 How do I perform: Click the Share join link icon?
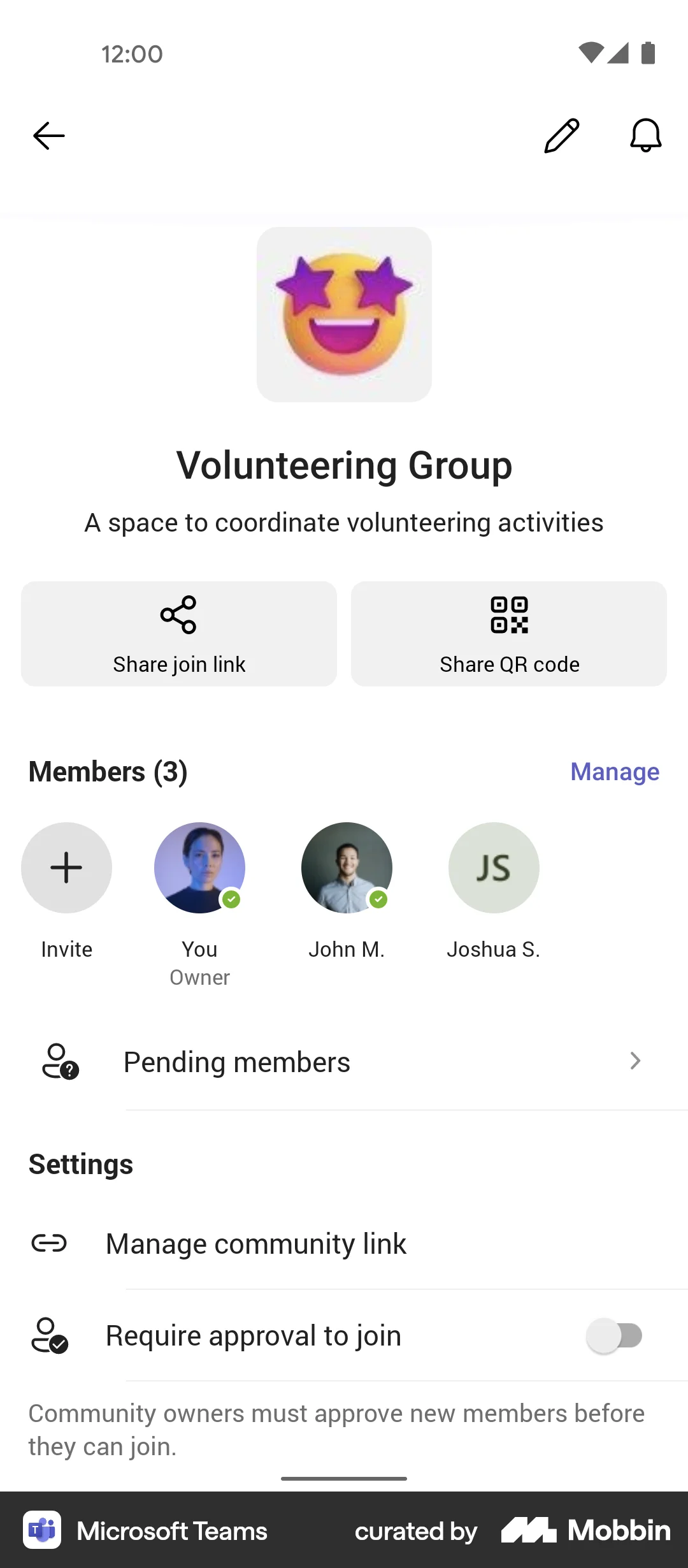coord(178,614)
